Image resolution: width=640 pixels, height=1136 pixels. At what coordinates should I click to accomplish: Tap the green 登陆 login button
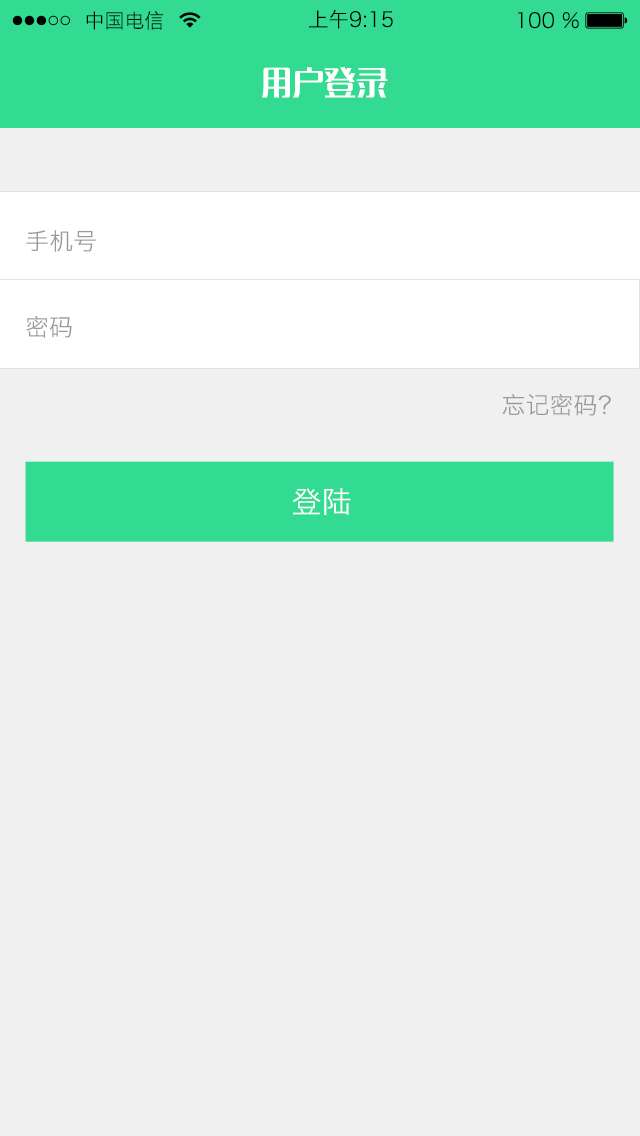coord(320,501)
